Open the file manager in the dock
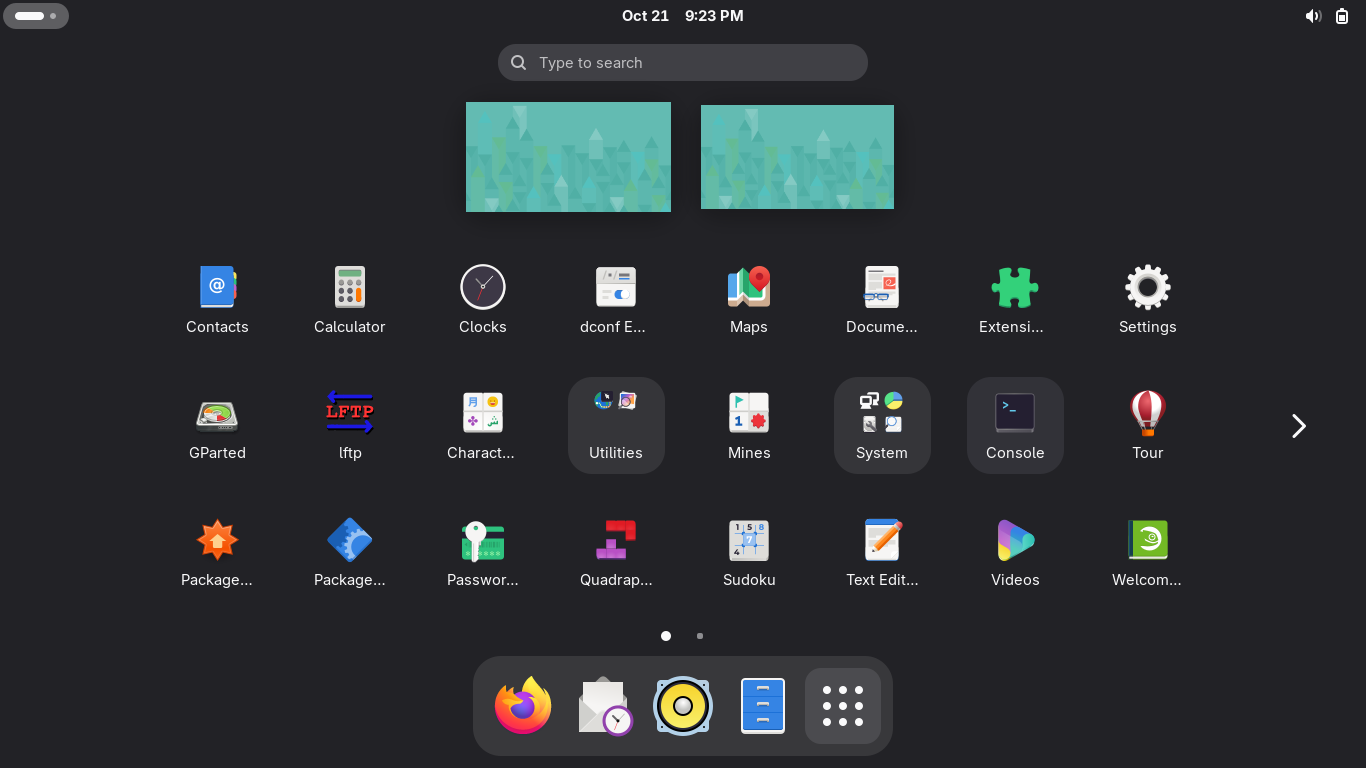Image resolution: width=1366 pixels, height=768 pixels. (763, 706)
